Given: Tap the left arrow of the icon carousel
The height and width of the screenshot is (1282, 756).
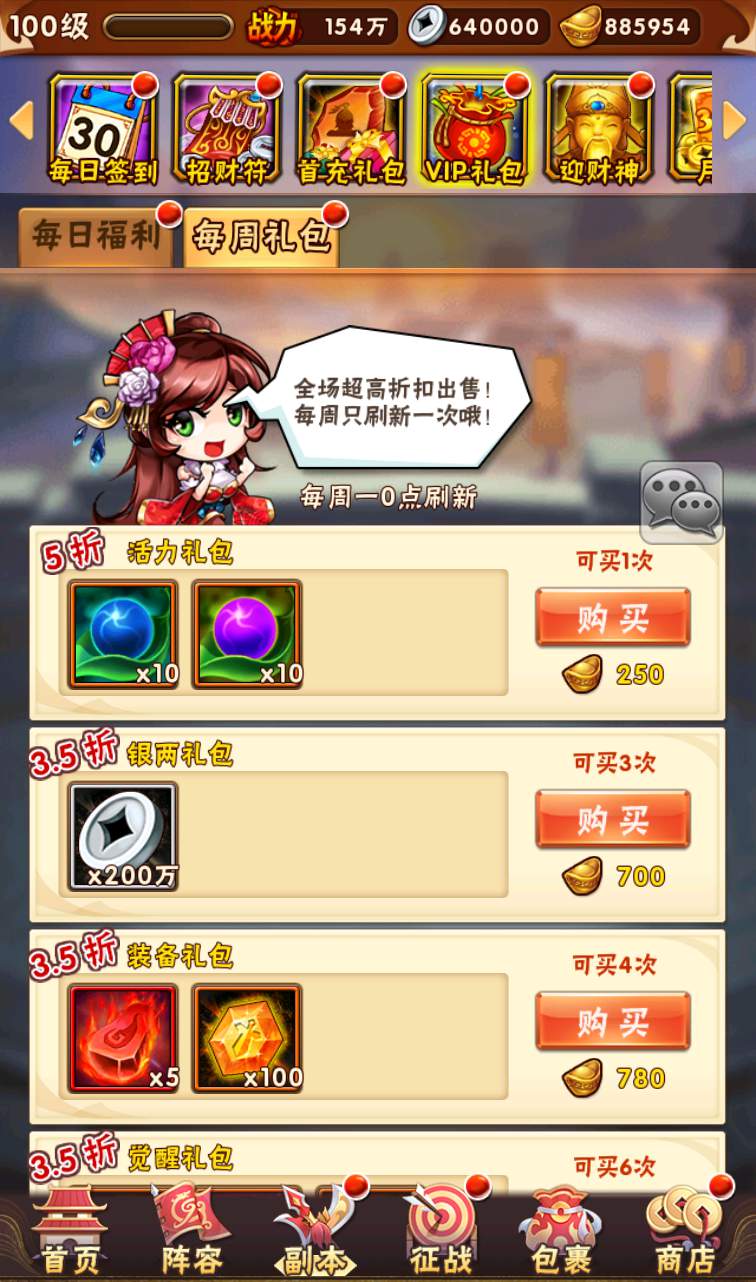Looking at the screenshot, I should coord(20,122).
